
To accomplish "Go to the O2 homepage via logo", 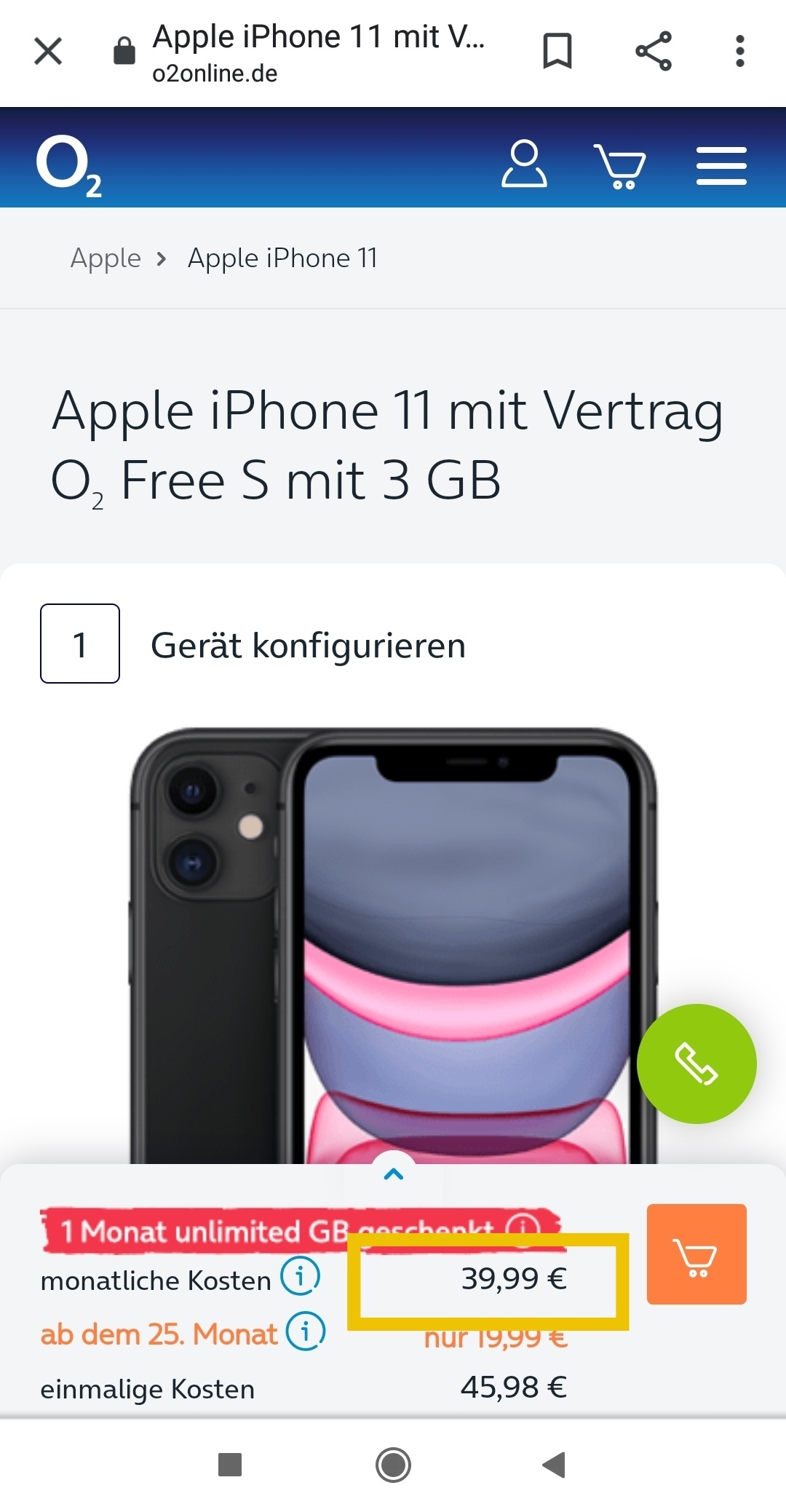I will [68, 165].
